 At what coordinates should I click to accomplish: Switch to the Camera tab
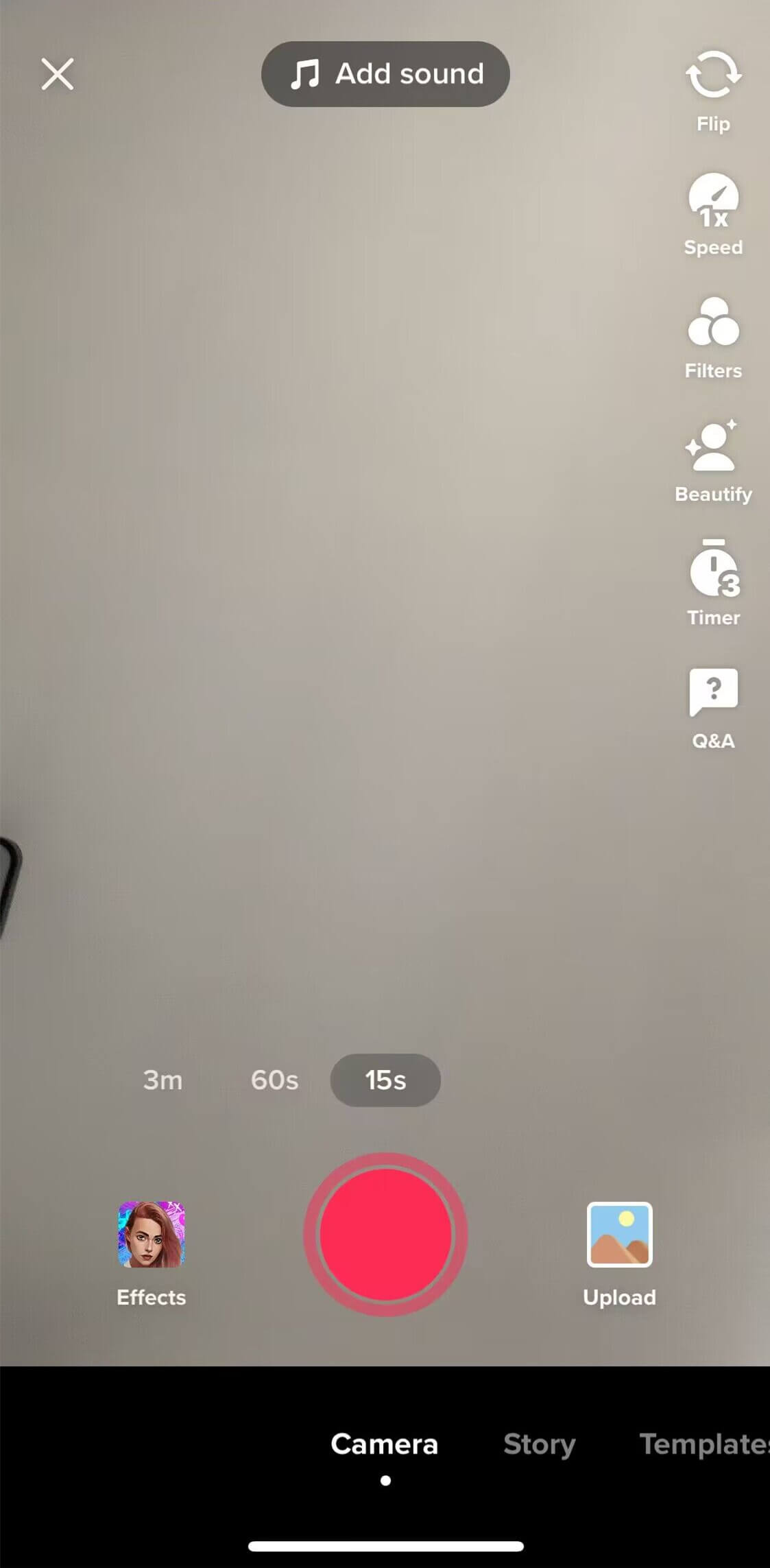pyautogui.click(x=384, y=1445)
